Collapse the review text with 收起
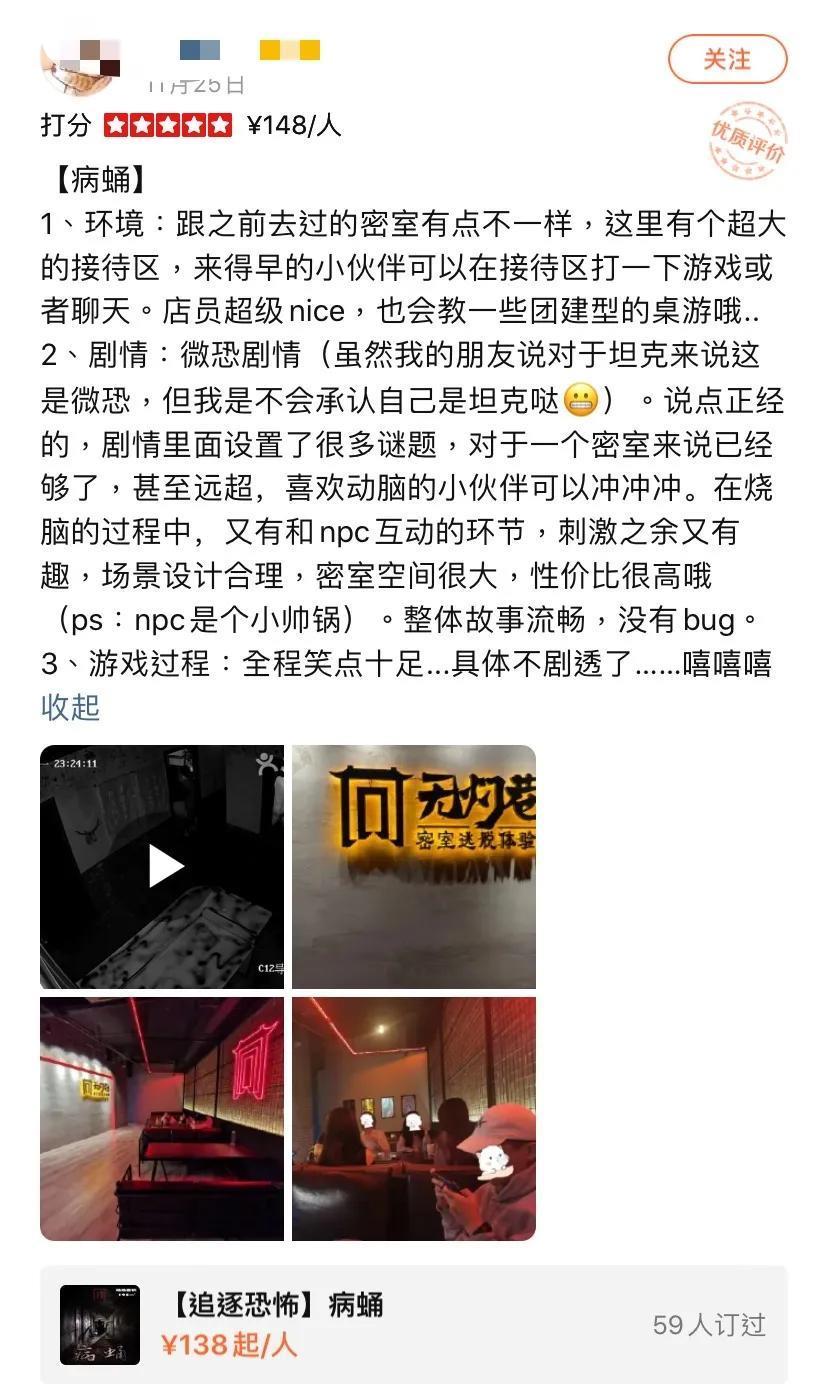The height and width of the screenshot is (1384, 828). tap(70, 707)
